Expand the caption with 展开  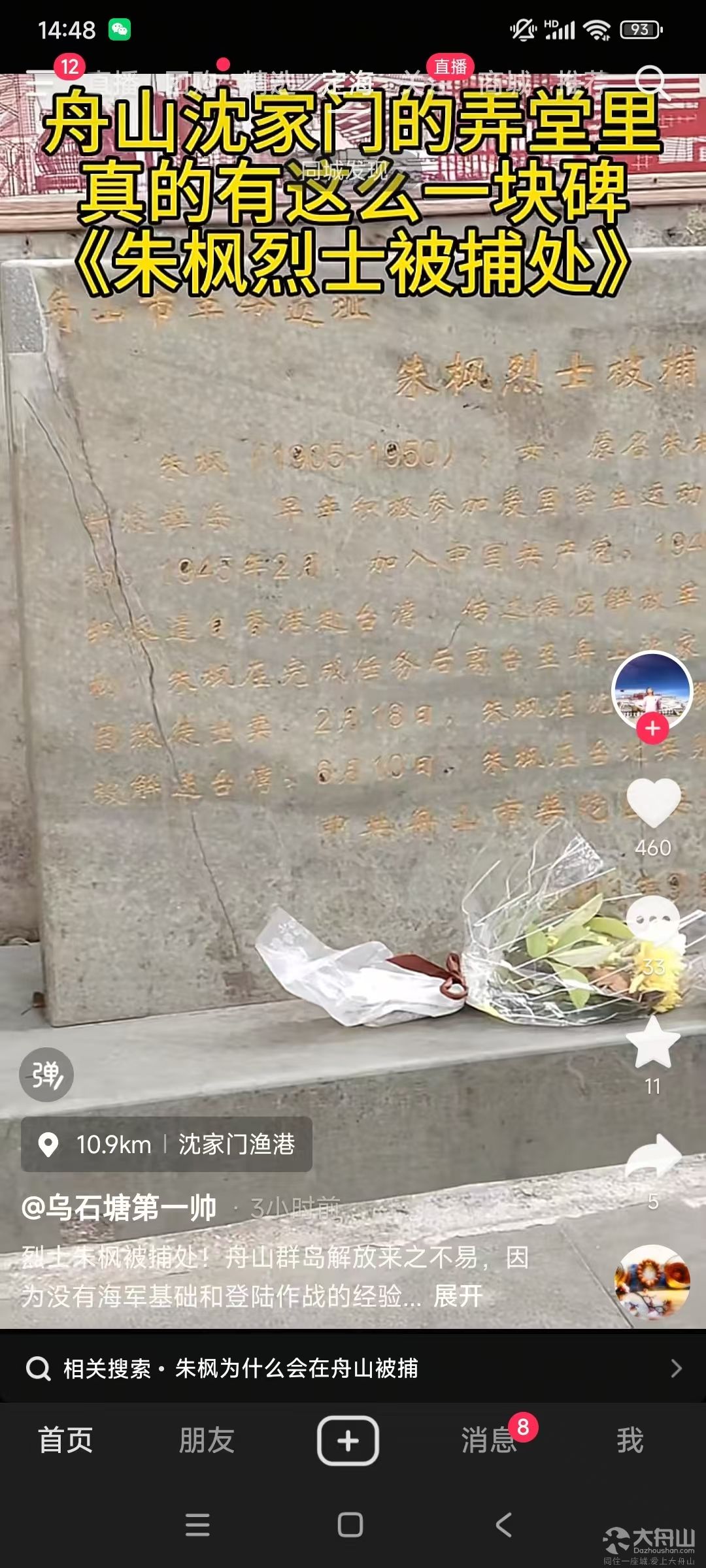pyautogui.click(x=458, y=1295)
